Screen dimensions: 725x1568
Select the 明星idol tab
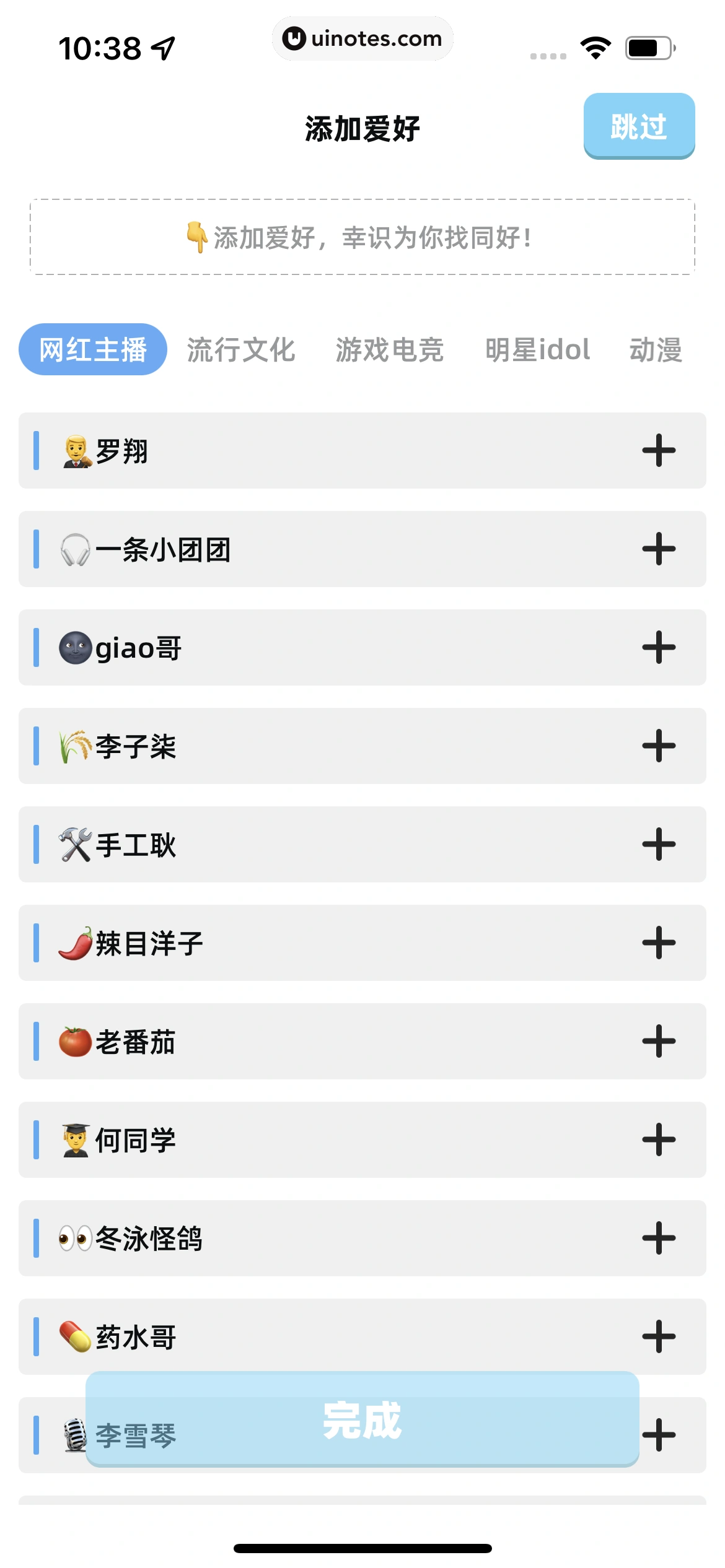click(x=537, y=350)
